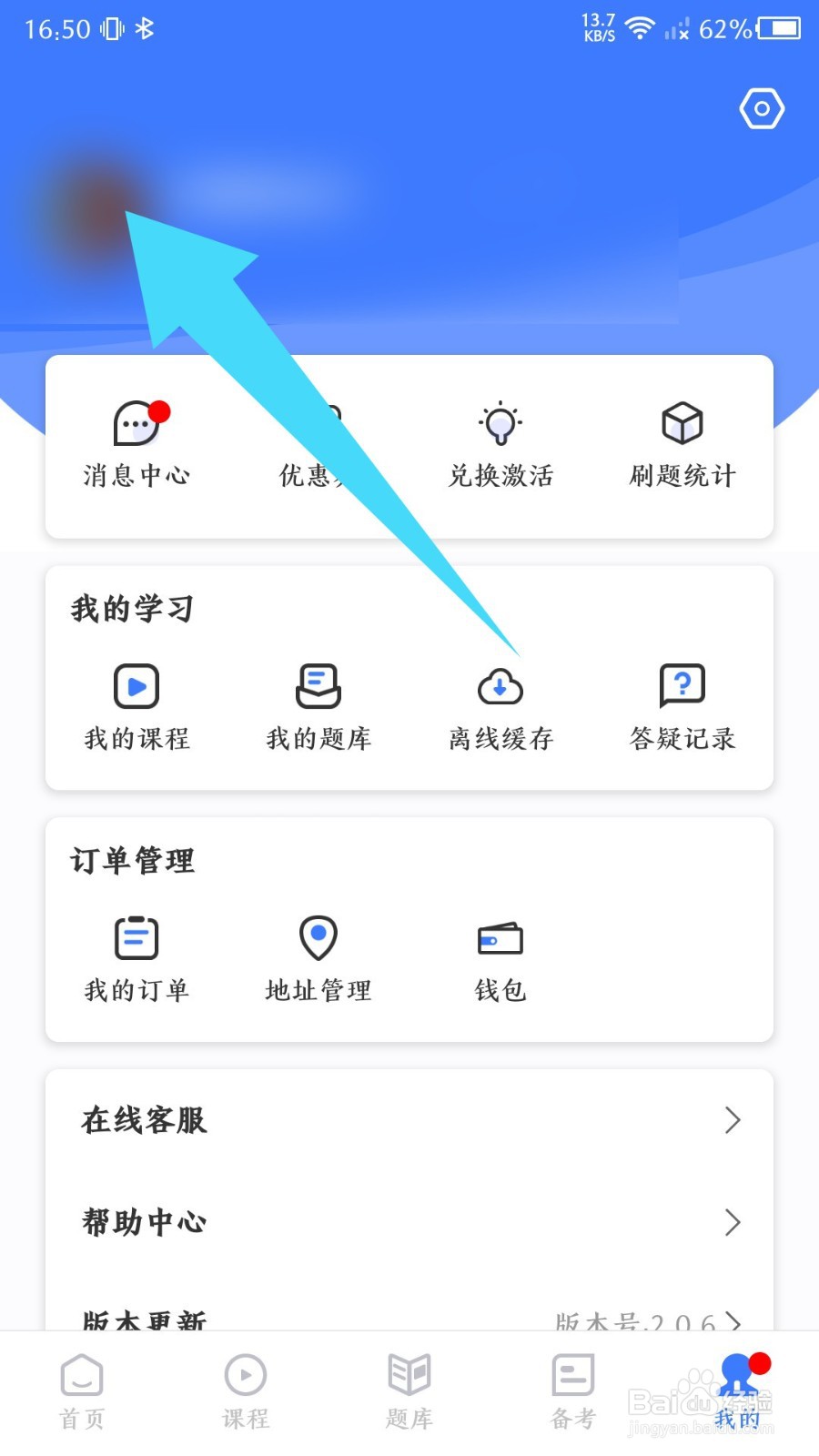Go to 离线缓存 offline downloads

pyautogui.click(x=500, y=707)
